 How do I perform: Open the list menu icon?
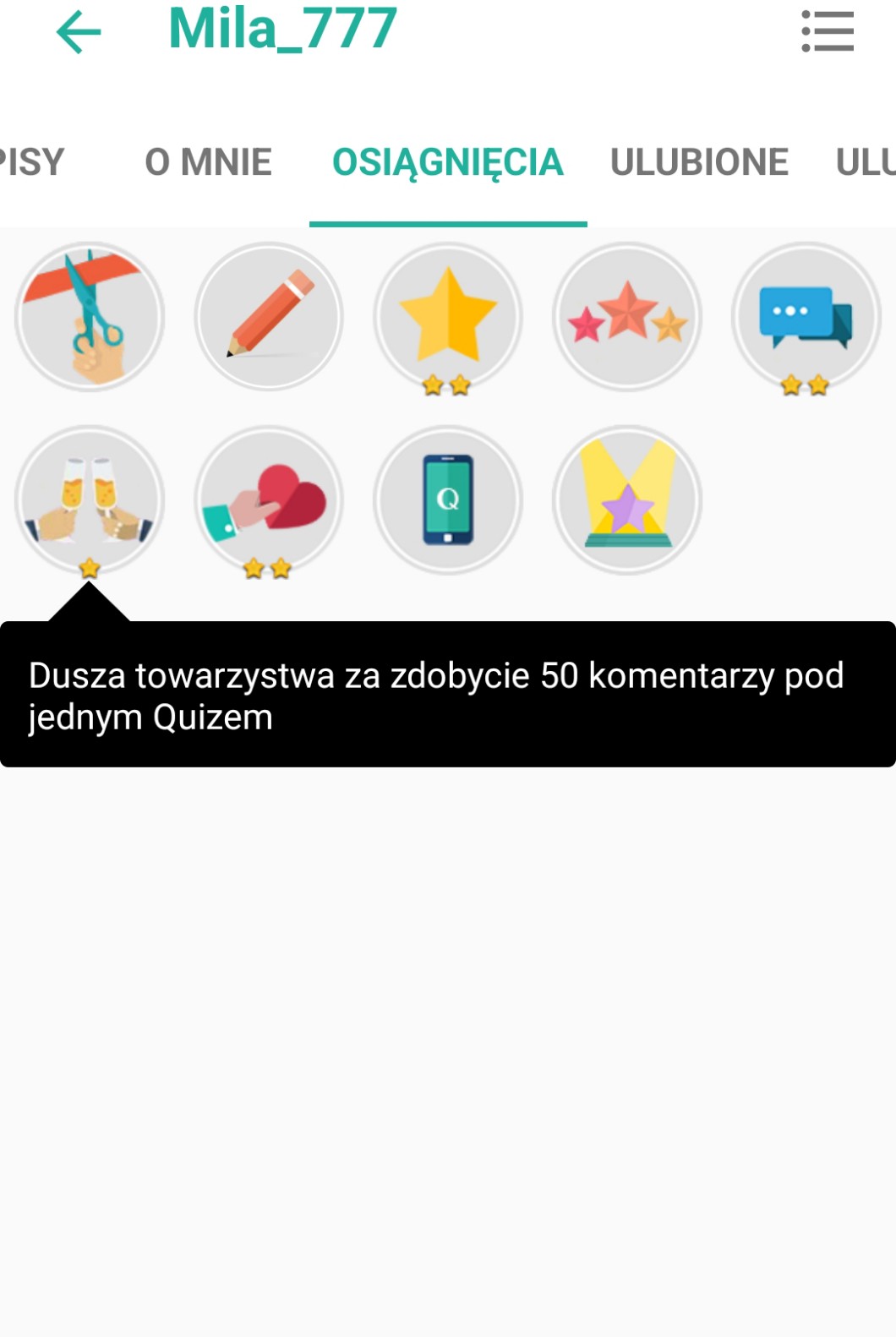tap(828, 32)
